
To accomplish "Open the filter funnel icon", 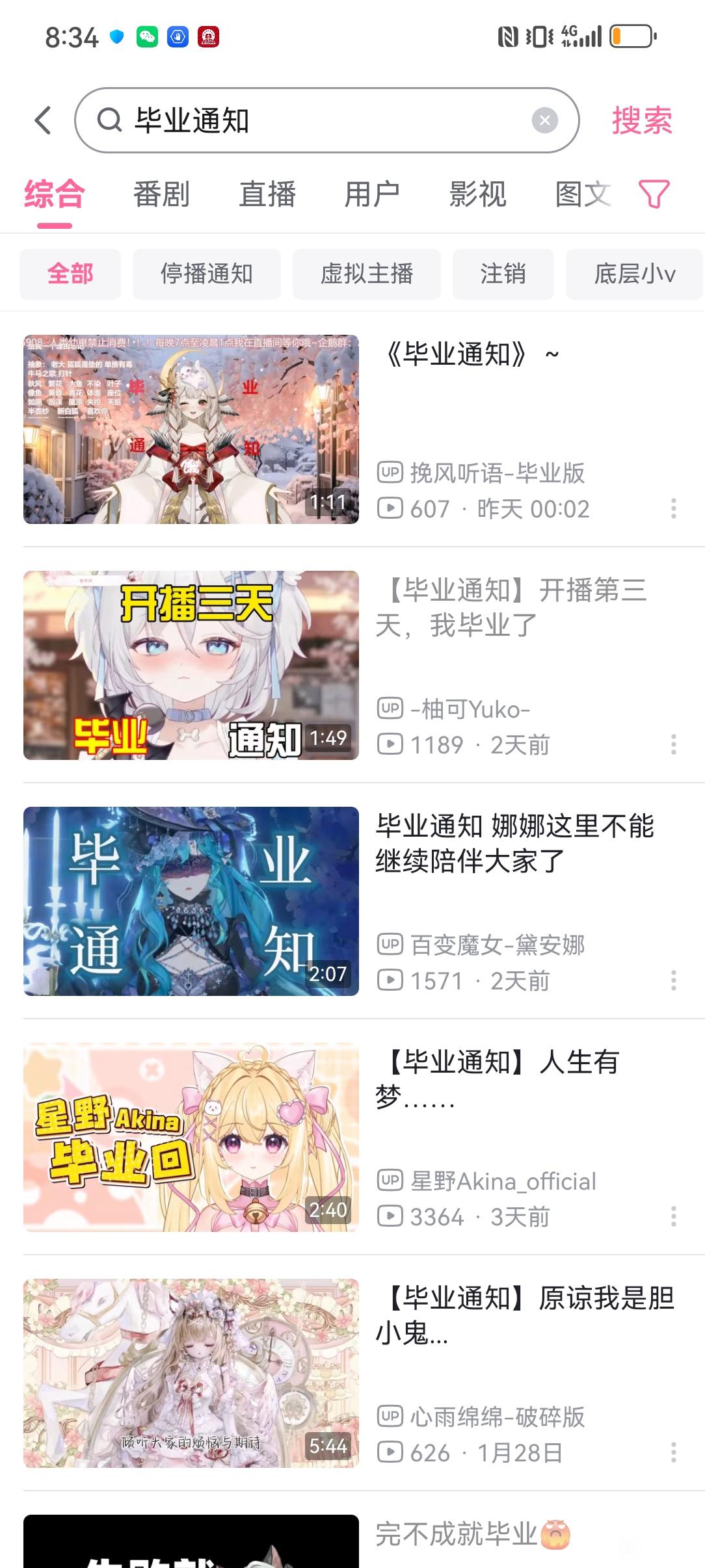I will point(654,194).
